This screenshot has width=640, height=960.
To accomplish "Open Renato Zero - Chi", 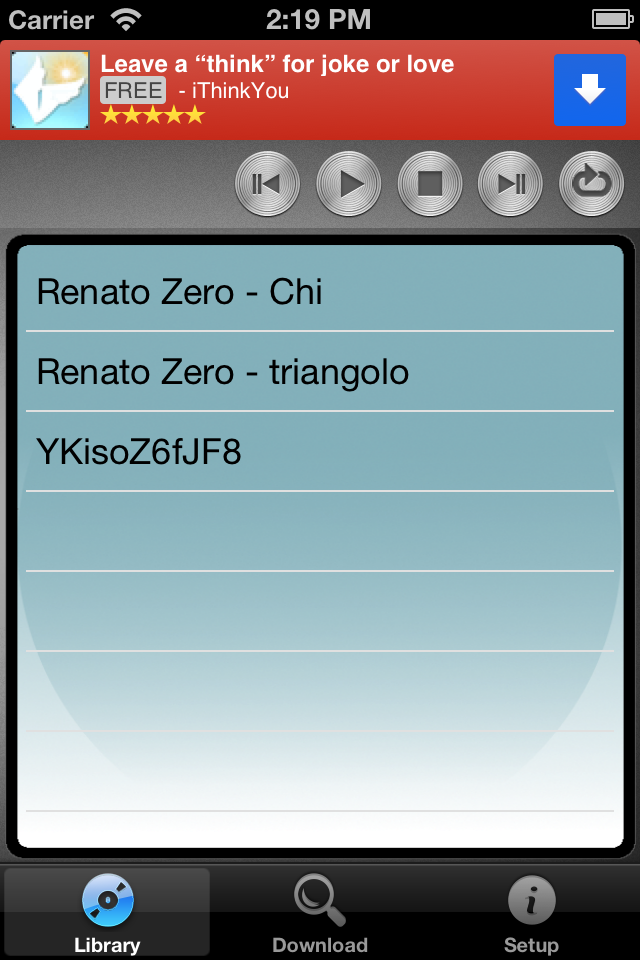I will (x=320, y=292).
